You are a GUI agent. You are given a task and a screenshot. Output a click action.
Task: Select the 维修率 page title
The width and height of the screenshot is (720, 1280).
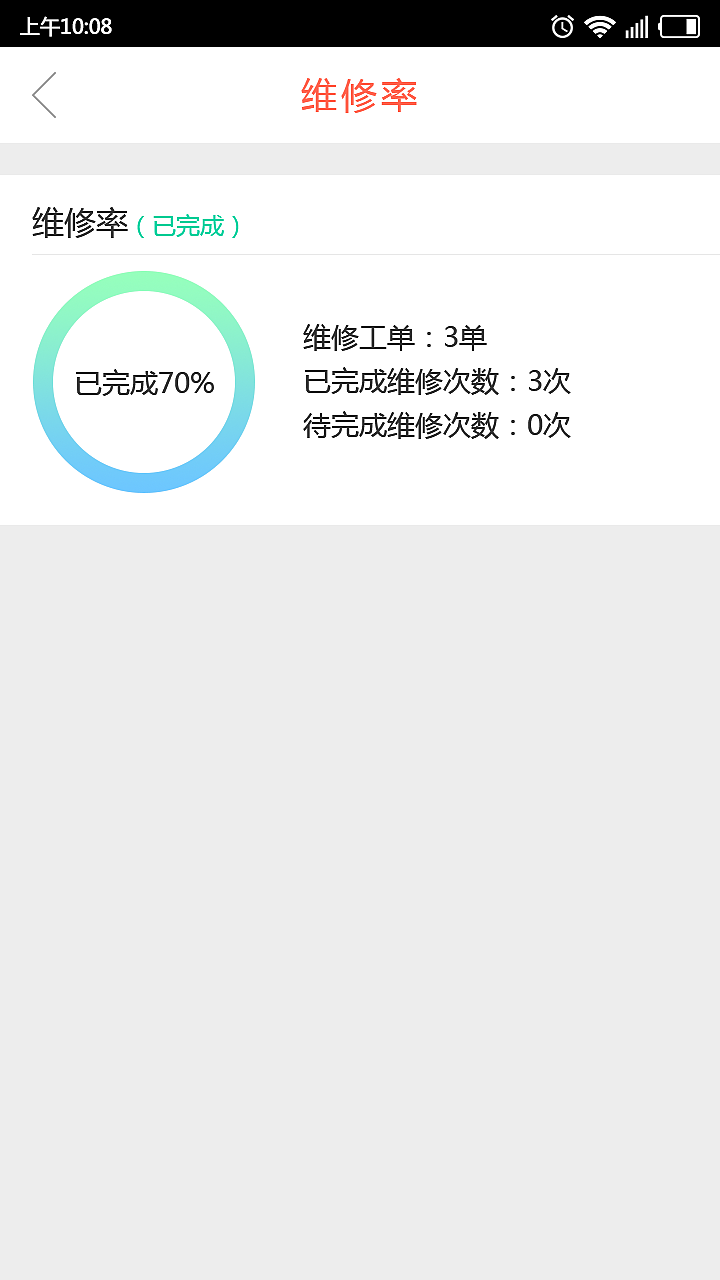pos(358,94)
